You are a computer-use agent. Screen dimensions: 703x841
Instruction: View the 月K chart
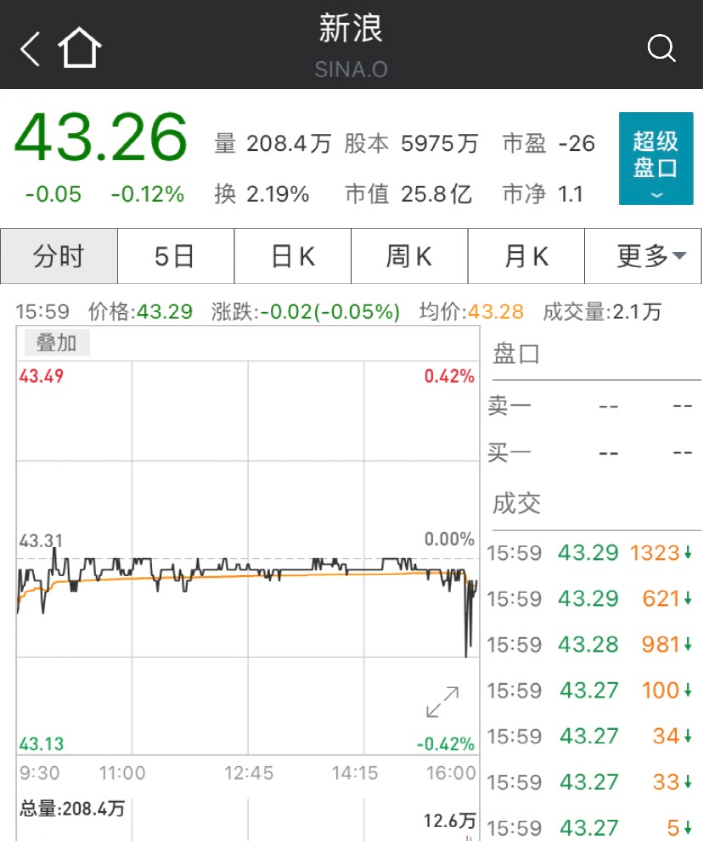pos(526,257)
